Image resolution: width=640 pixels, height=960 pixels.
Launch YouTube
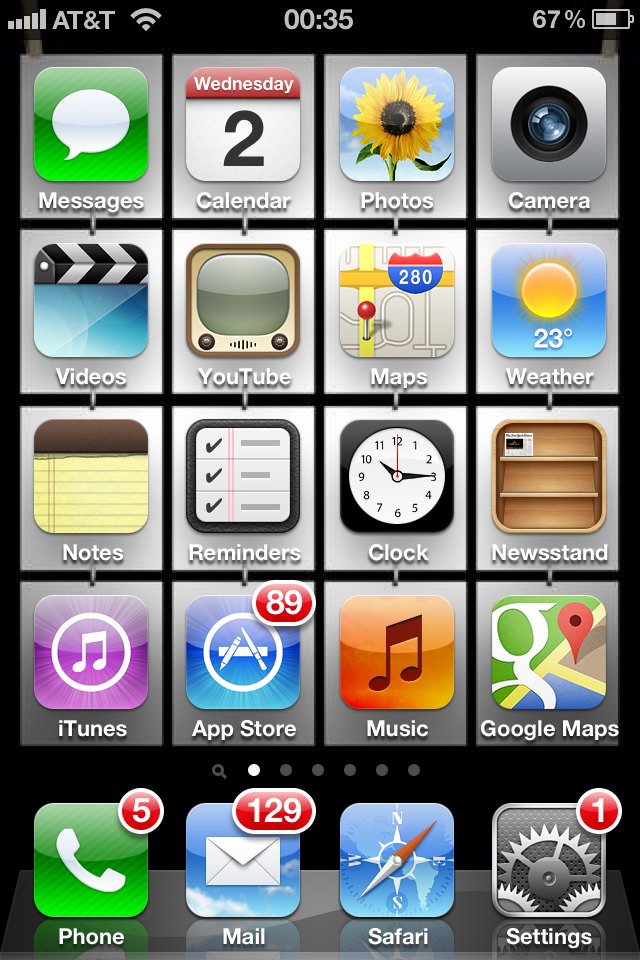point(243,300)
